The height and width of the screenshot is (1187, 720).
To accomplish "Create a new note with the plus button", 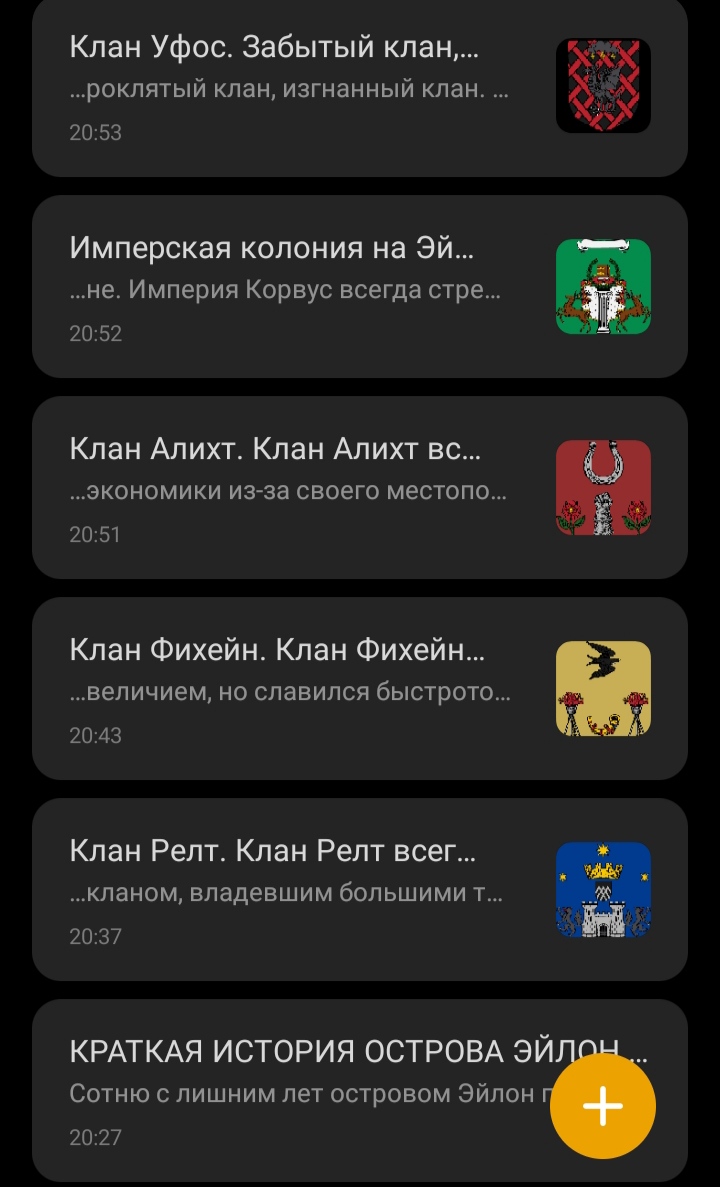I will click(603, 1106).
